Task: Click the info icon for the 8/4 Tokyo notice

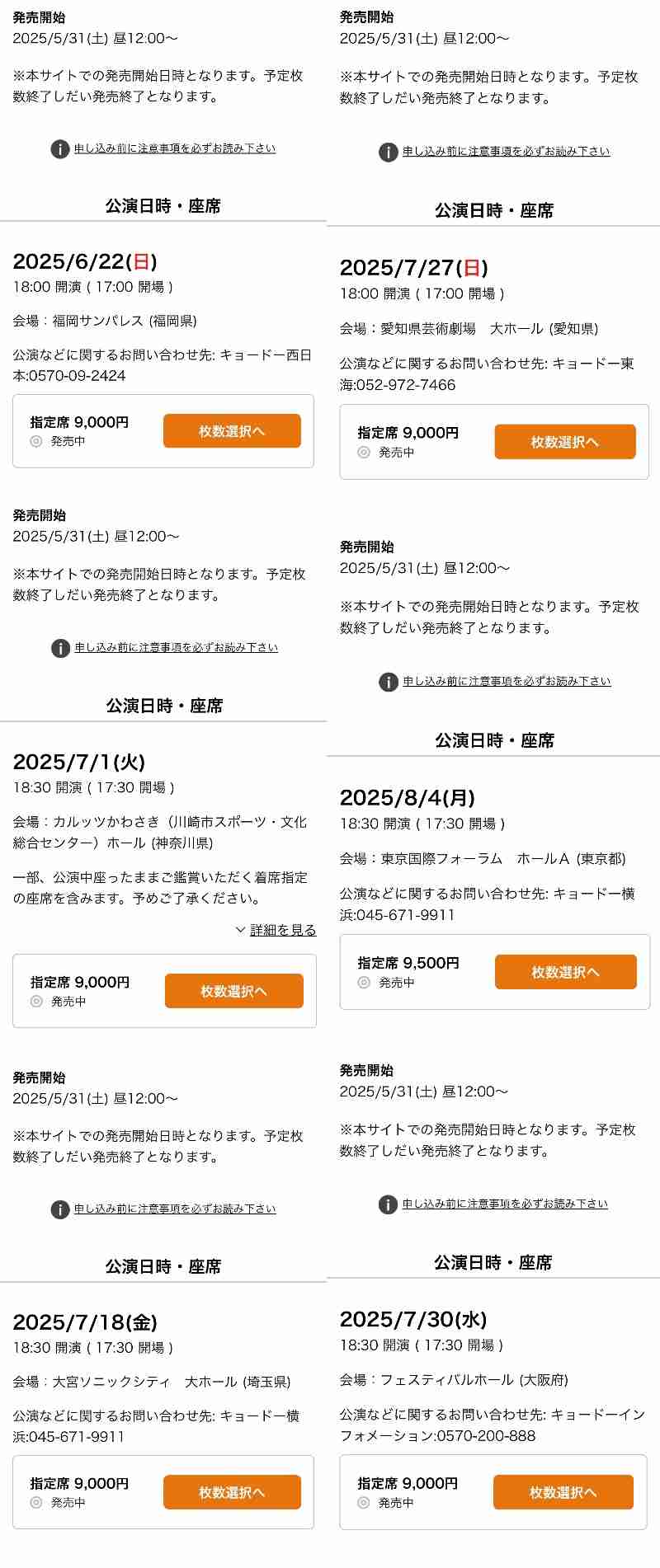Action: [x=387, y=1203]
